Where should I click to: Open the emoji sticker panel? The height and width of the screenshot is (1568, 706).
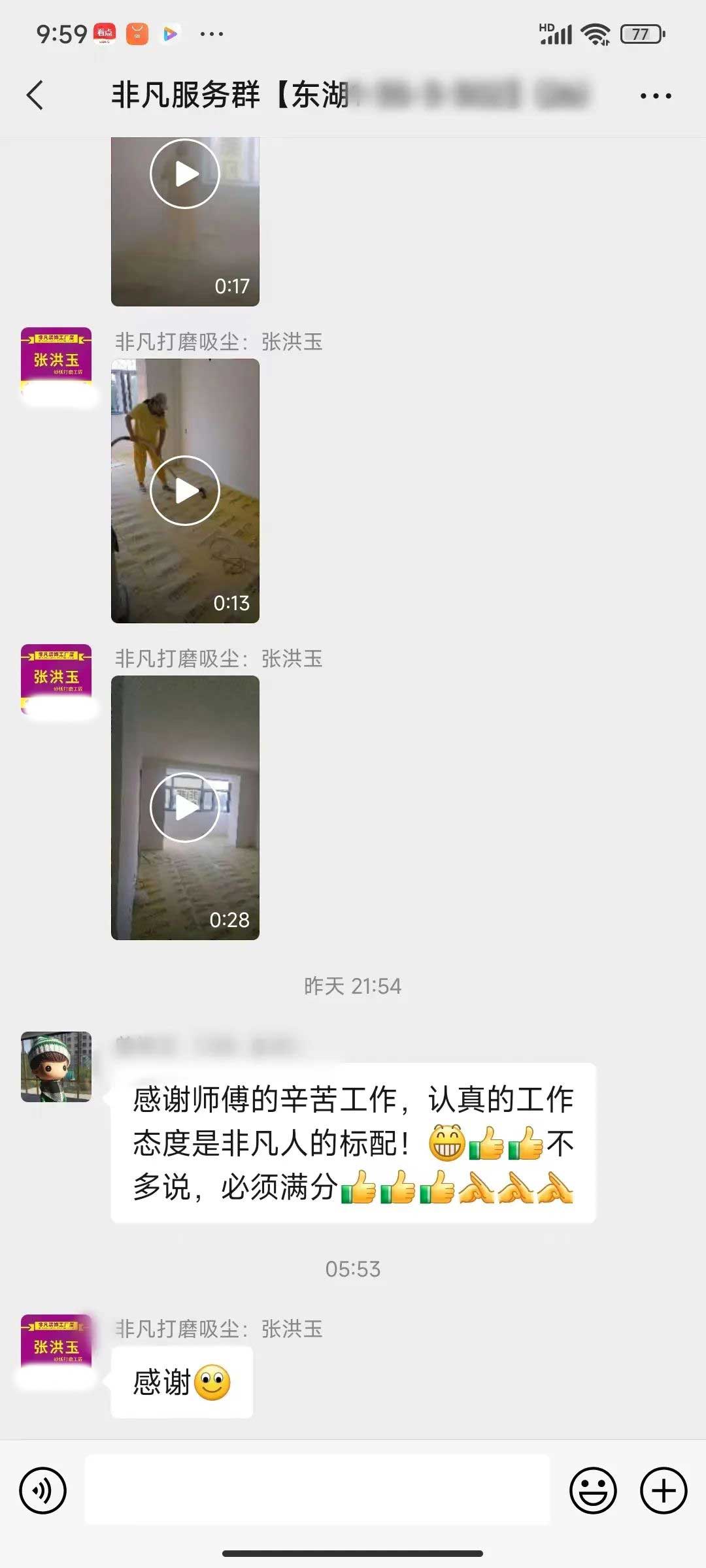pos(593,1490)
